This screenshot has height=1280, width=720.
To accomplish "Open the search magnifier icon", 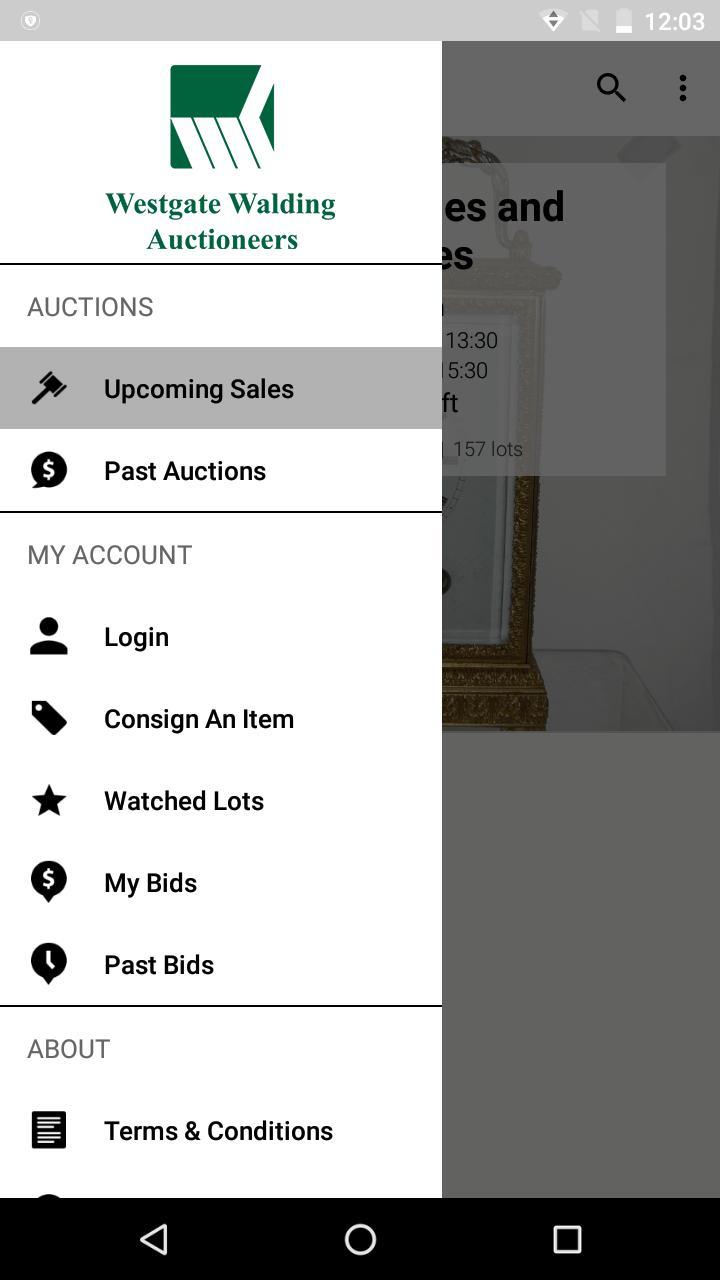I will click(611, 88).
